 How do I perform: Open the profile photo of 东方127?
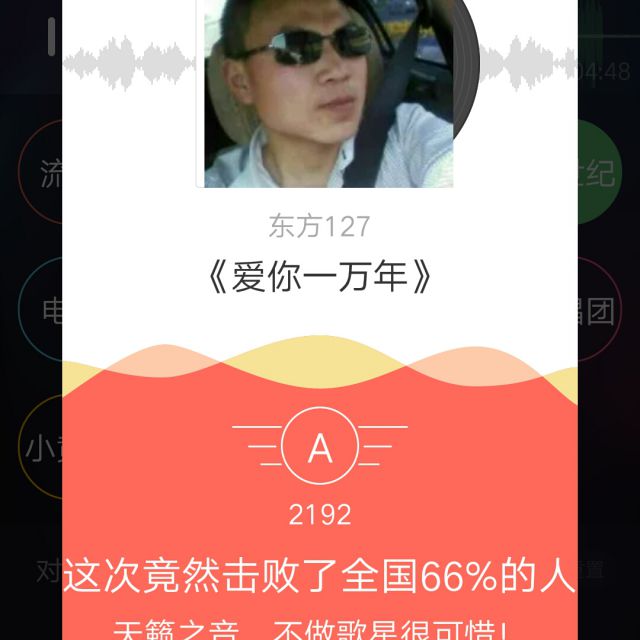[x=328, y=92]
